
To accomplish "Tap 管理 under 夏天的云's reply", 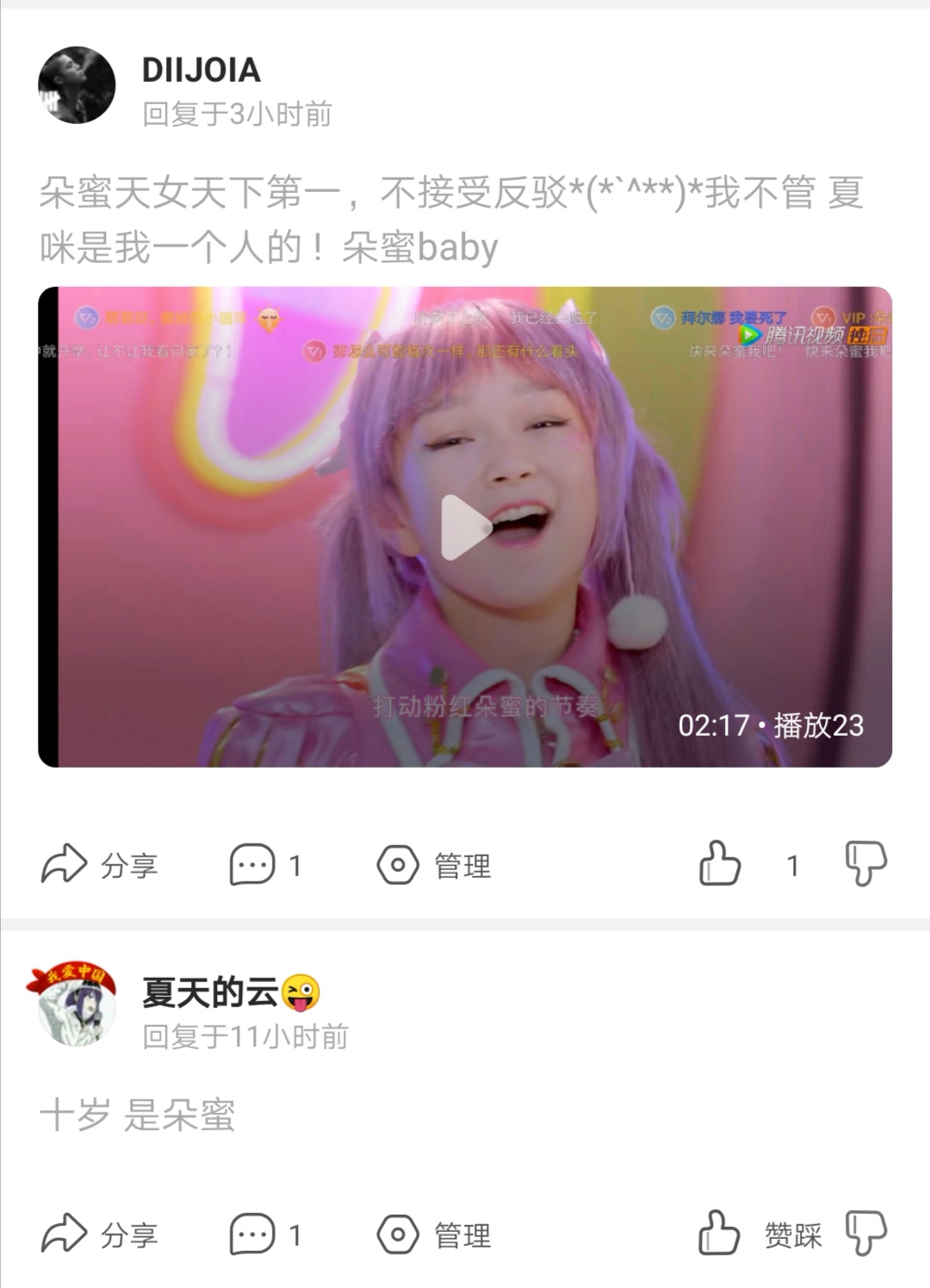I will [x=434, y=1235].
